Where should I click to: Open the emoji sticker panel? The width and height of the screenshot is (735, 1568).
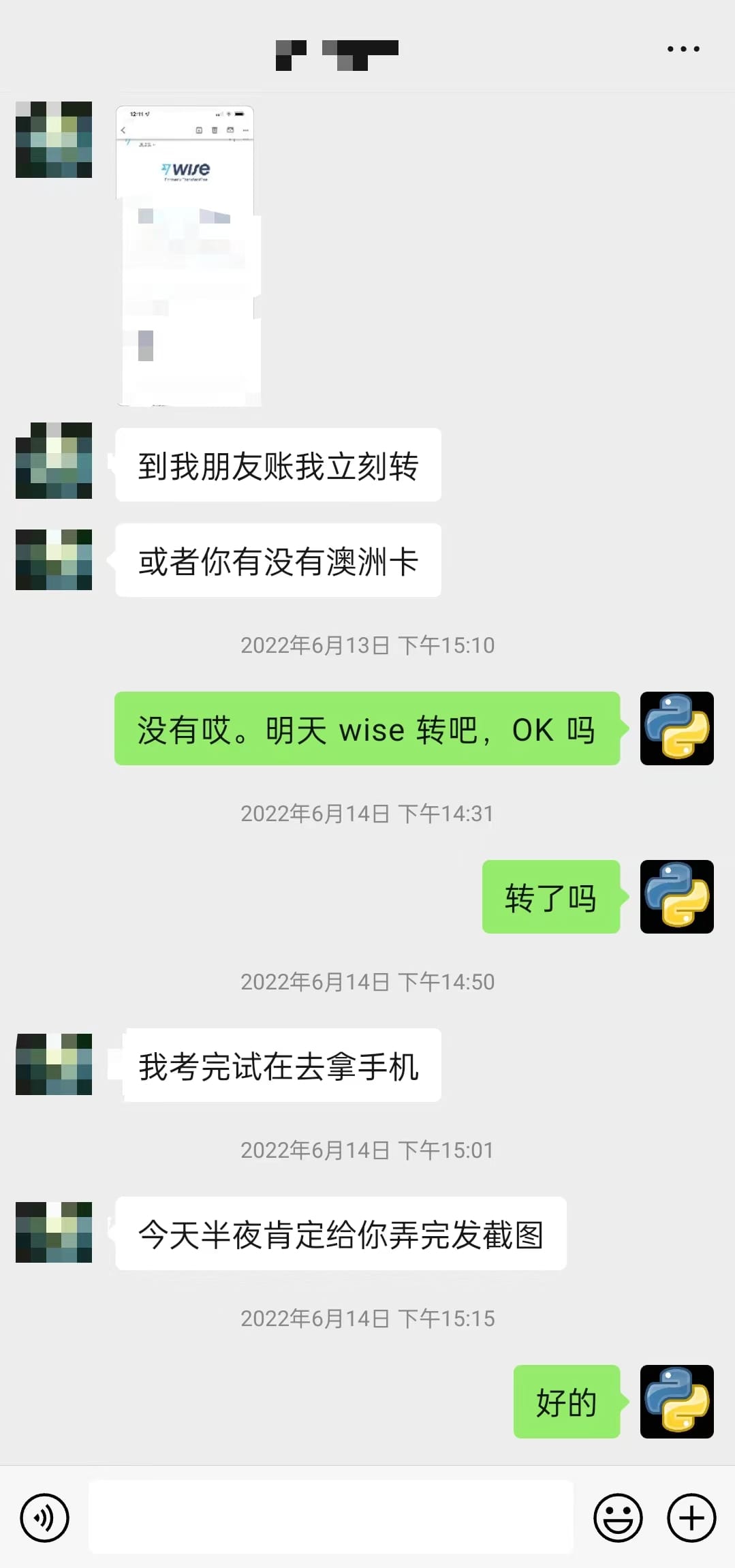(618, 1518)
